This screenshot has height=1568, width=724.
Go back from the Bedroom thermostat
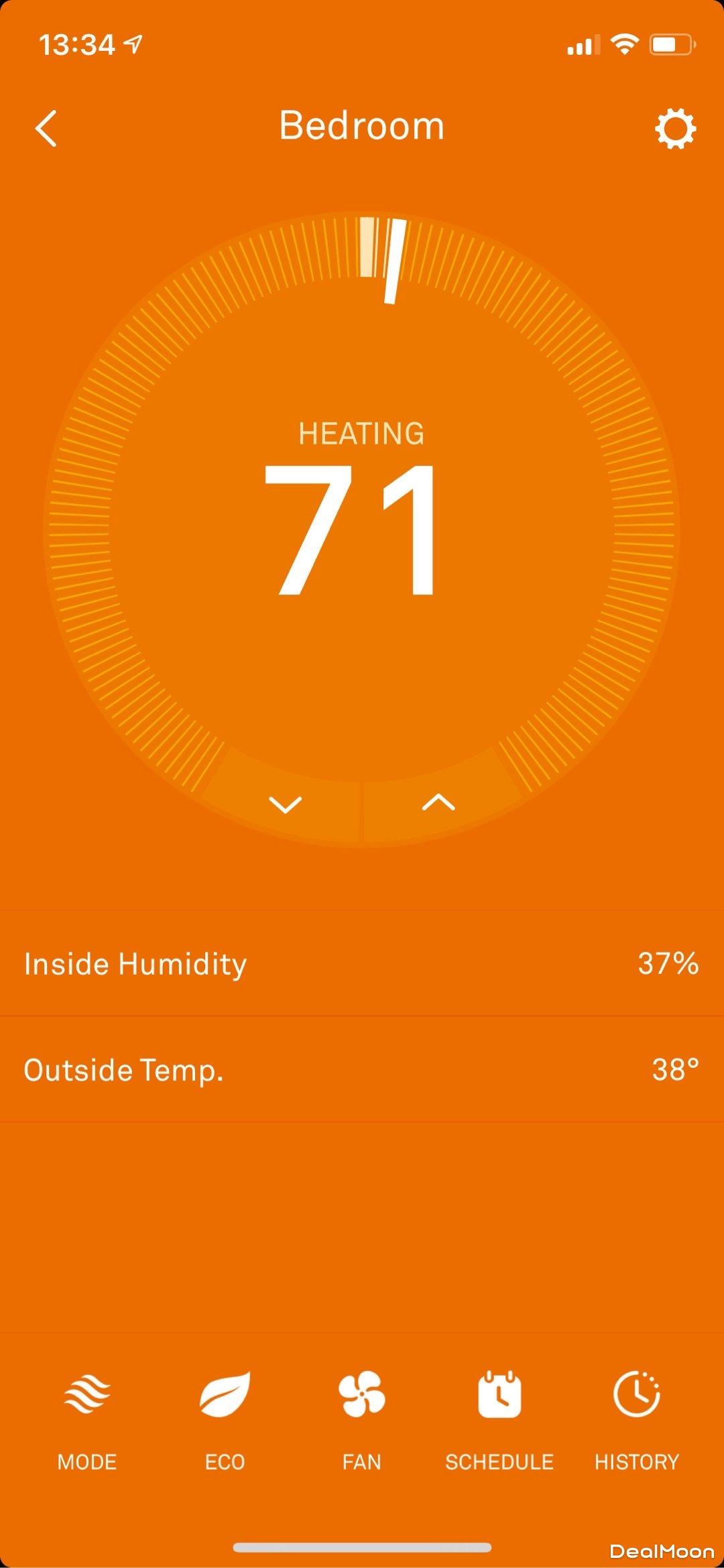(x=46, y=128)
